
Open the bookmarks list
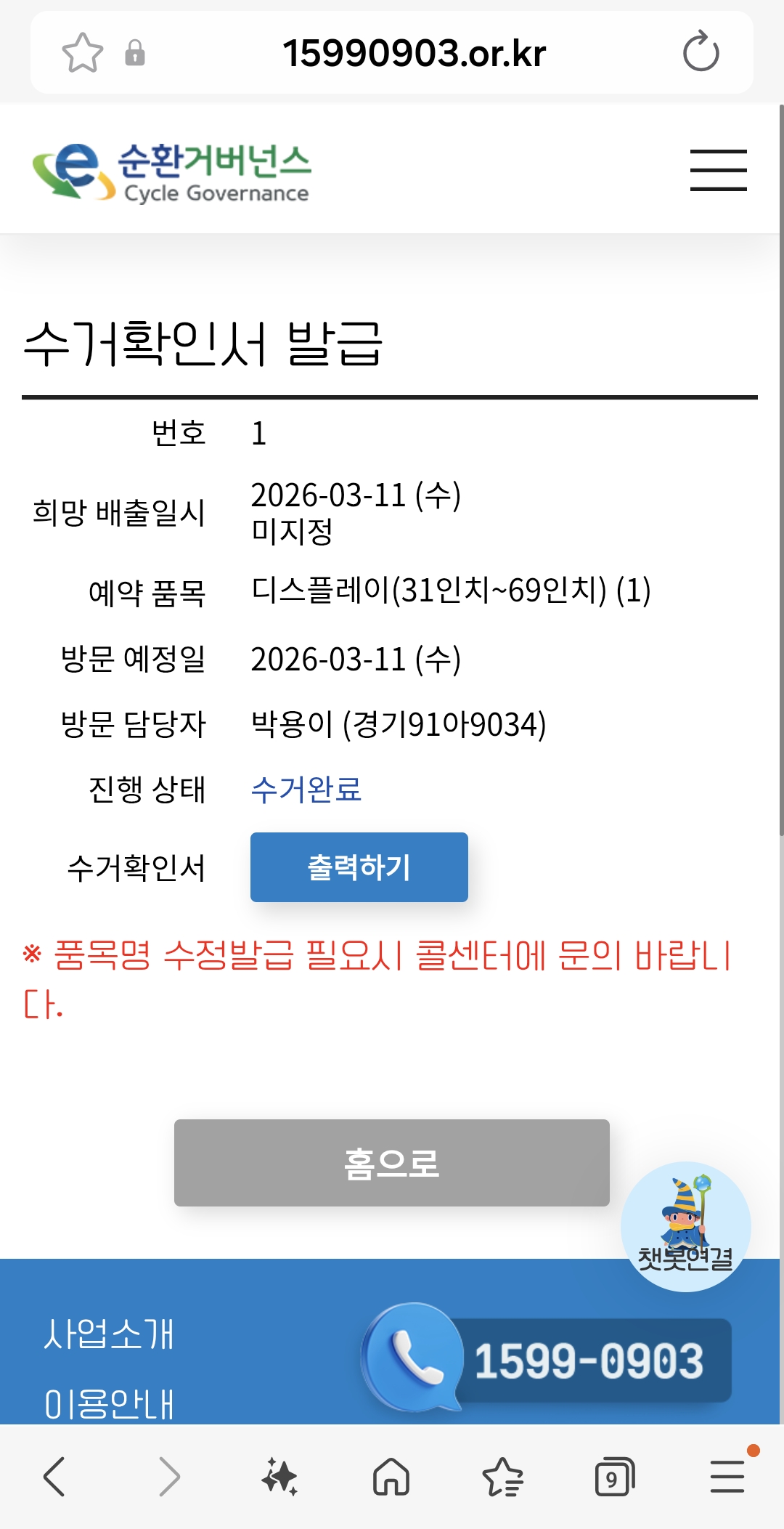tap(503, 1477)
